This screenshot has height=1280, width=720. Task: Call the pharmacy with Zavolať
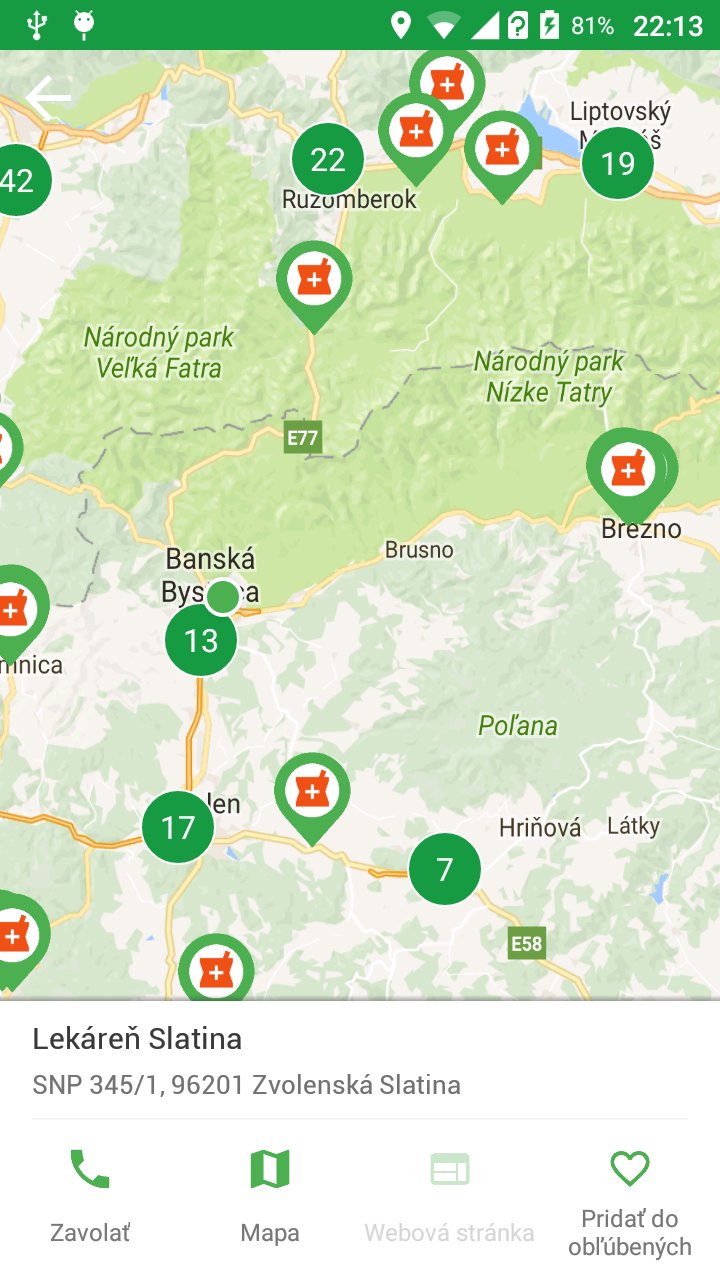[90, 1196]
